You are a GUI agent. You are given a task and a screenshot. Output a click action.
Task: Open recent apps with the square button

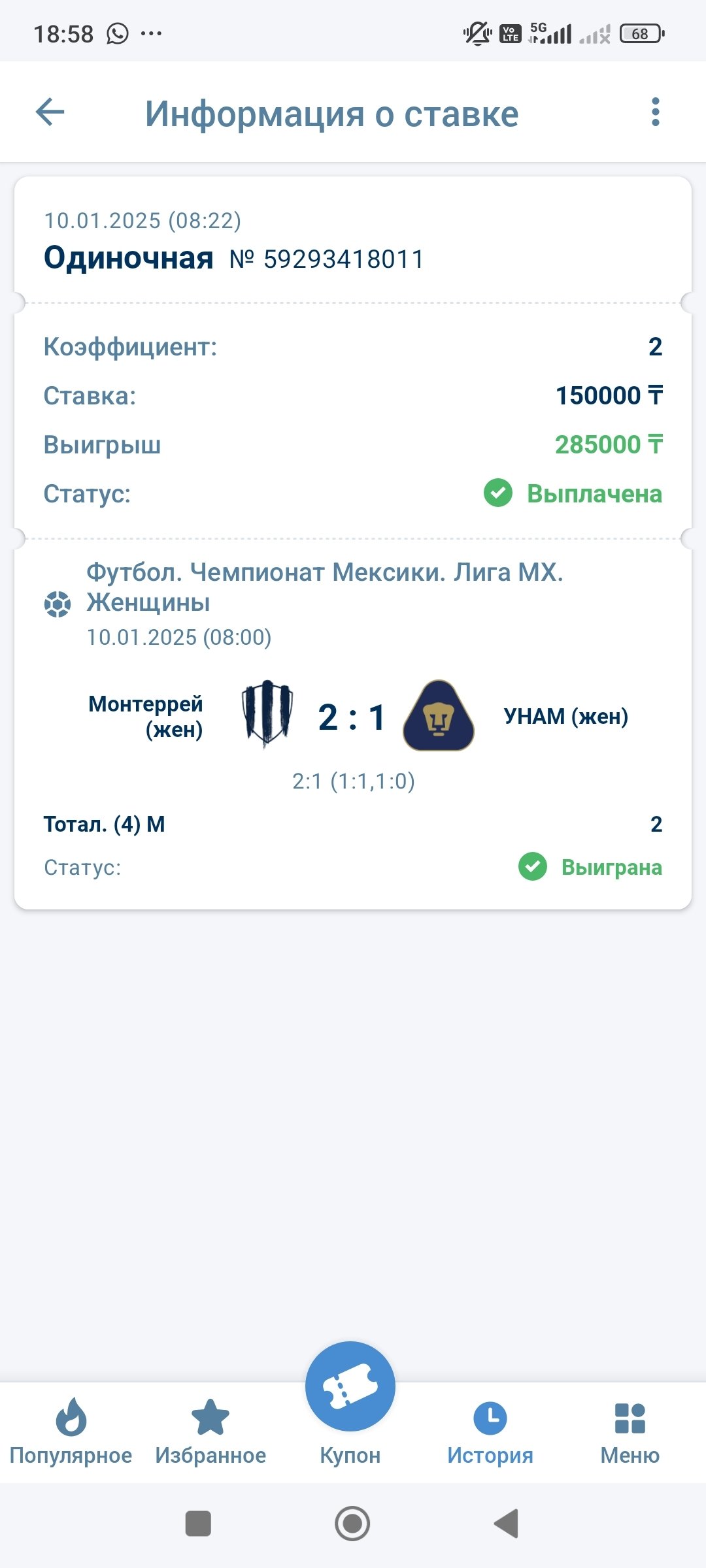[x=198, y=1524]
